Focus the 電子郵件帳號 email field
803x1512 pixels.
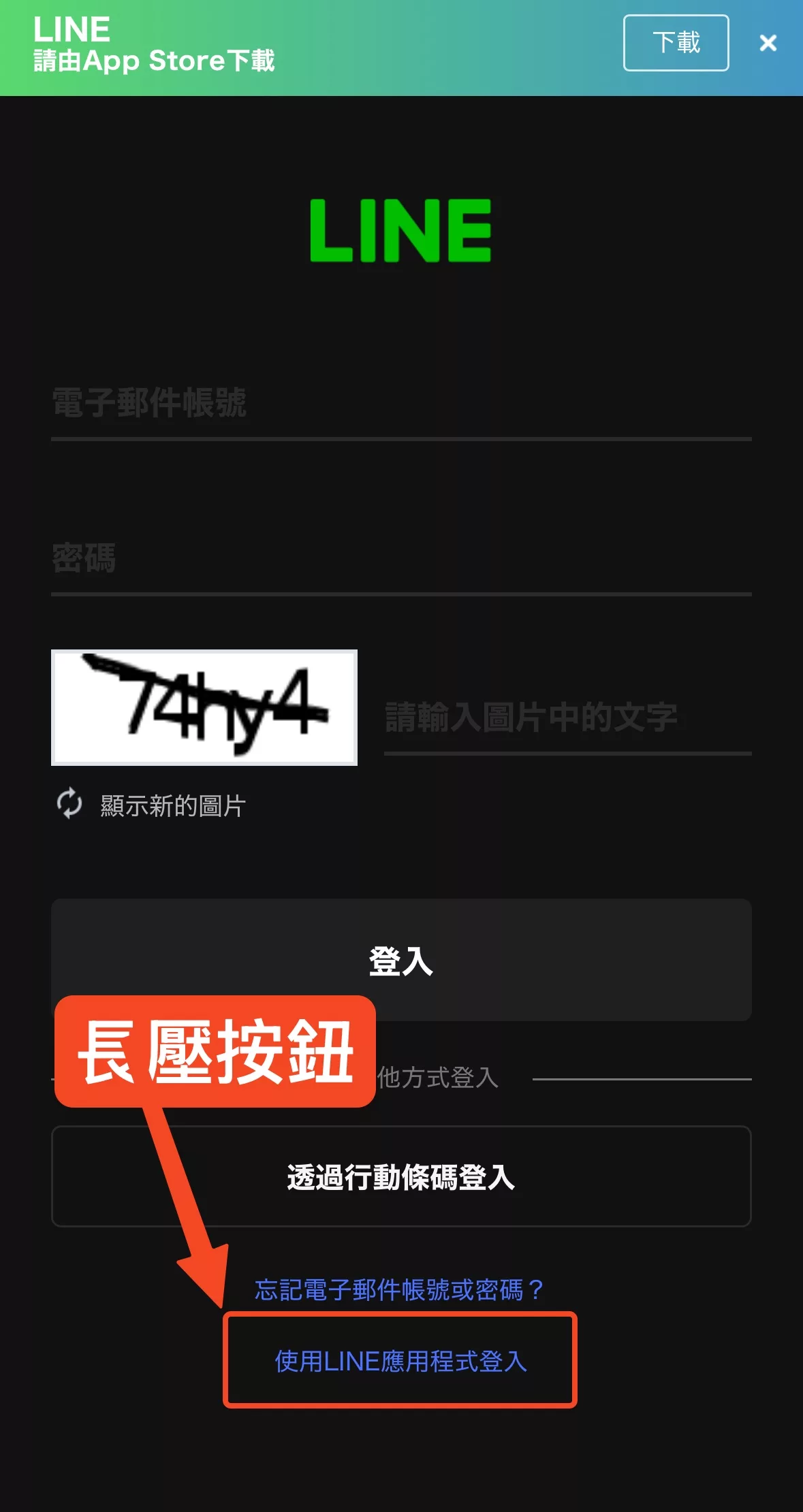click(x=401, y=402)
